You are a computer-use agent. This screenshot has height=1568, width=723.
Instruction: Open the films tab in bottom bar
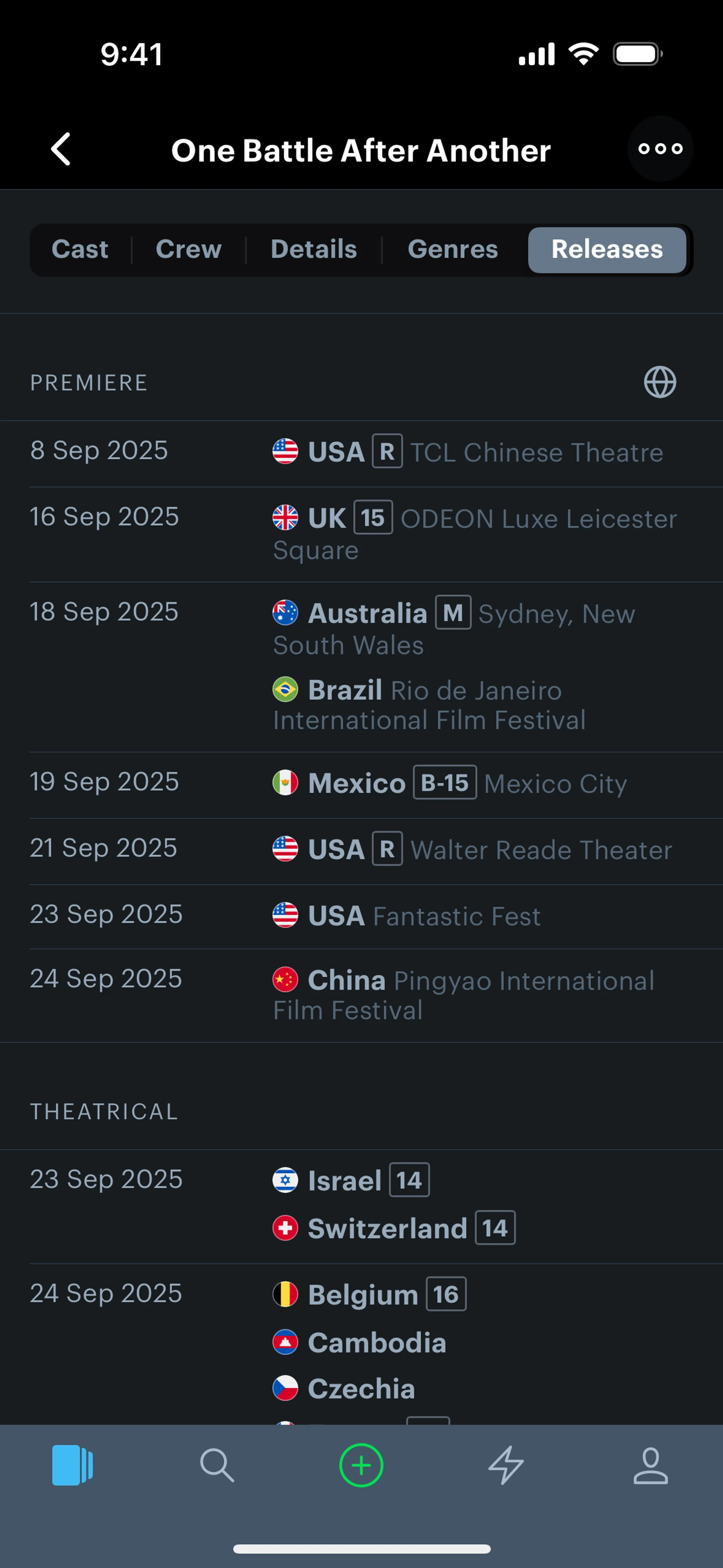pyautogui.click(x=72, y=1465)
